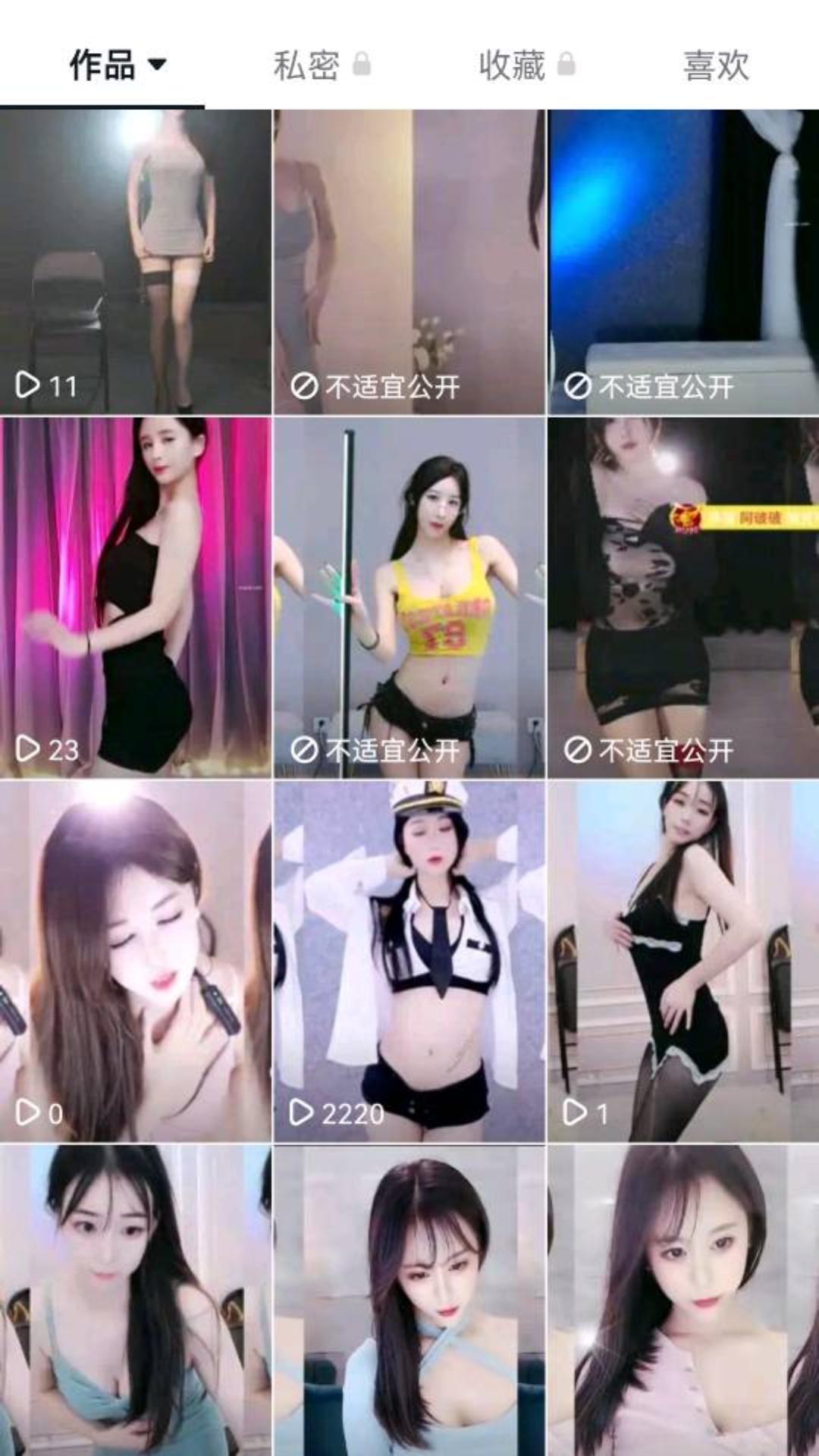The width and height of the screenshot is (819, 1456).
Task: Open the stockings video with 11 plays
Action: click(136, 258)
